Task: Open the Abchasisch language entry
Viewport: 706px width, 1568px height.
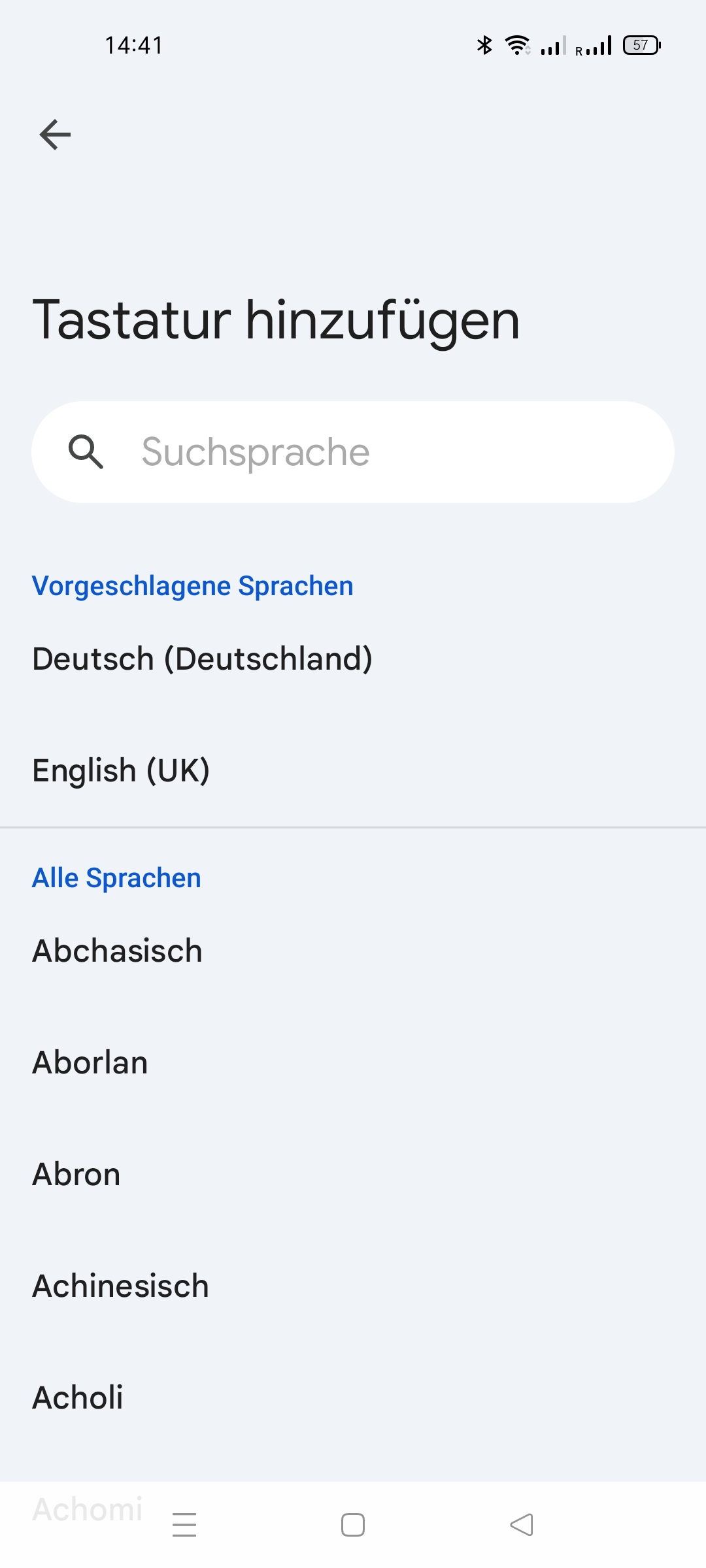Action: point(116,951)
